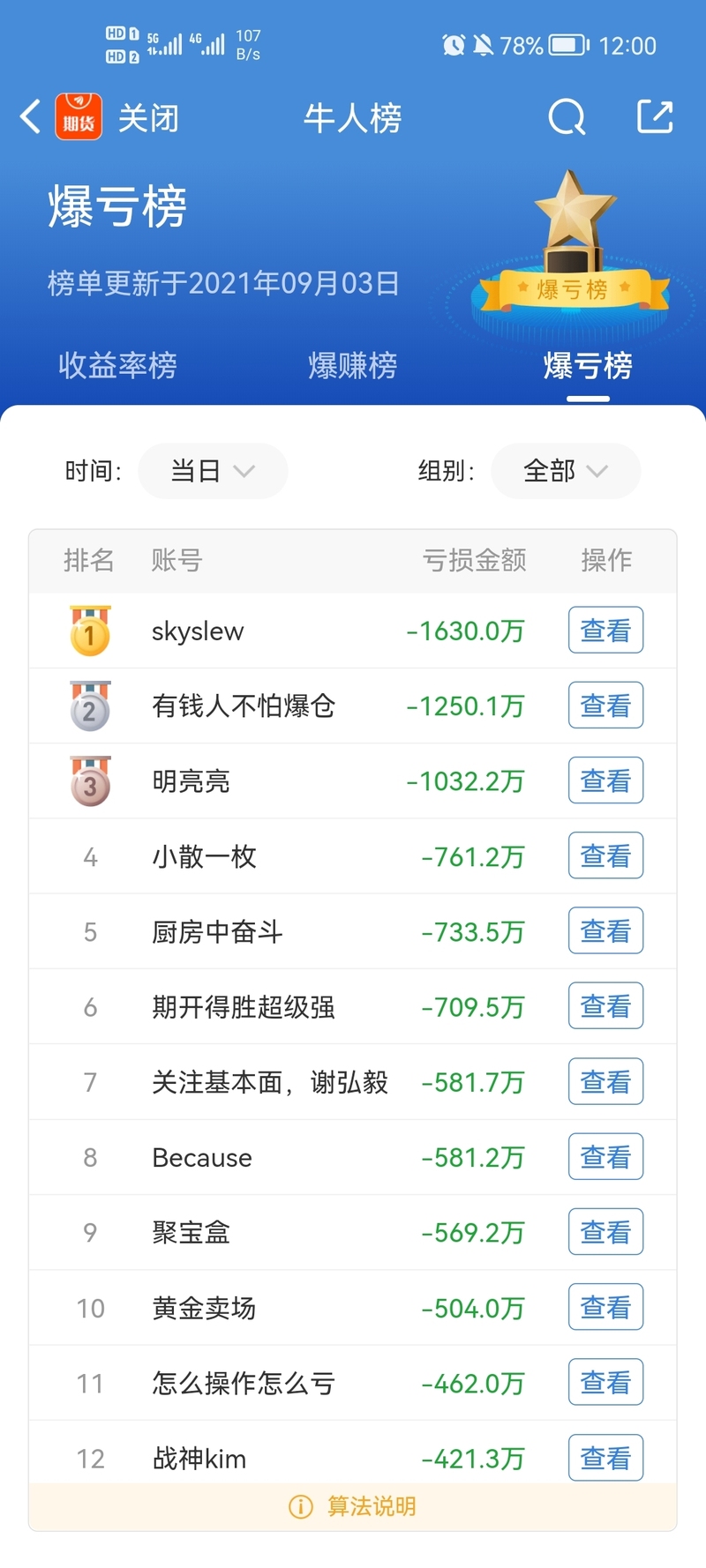Tap 查看 in the Because row
706x1568 pixels.
pyautogui.click(x=605, y=1157)
